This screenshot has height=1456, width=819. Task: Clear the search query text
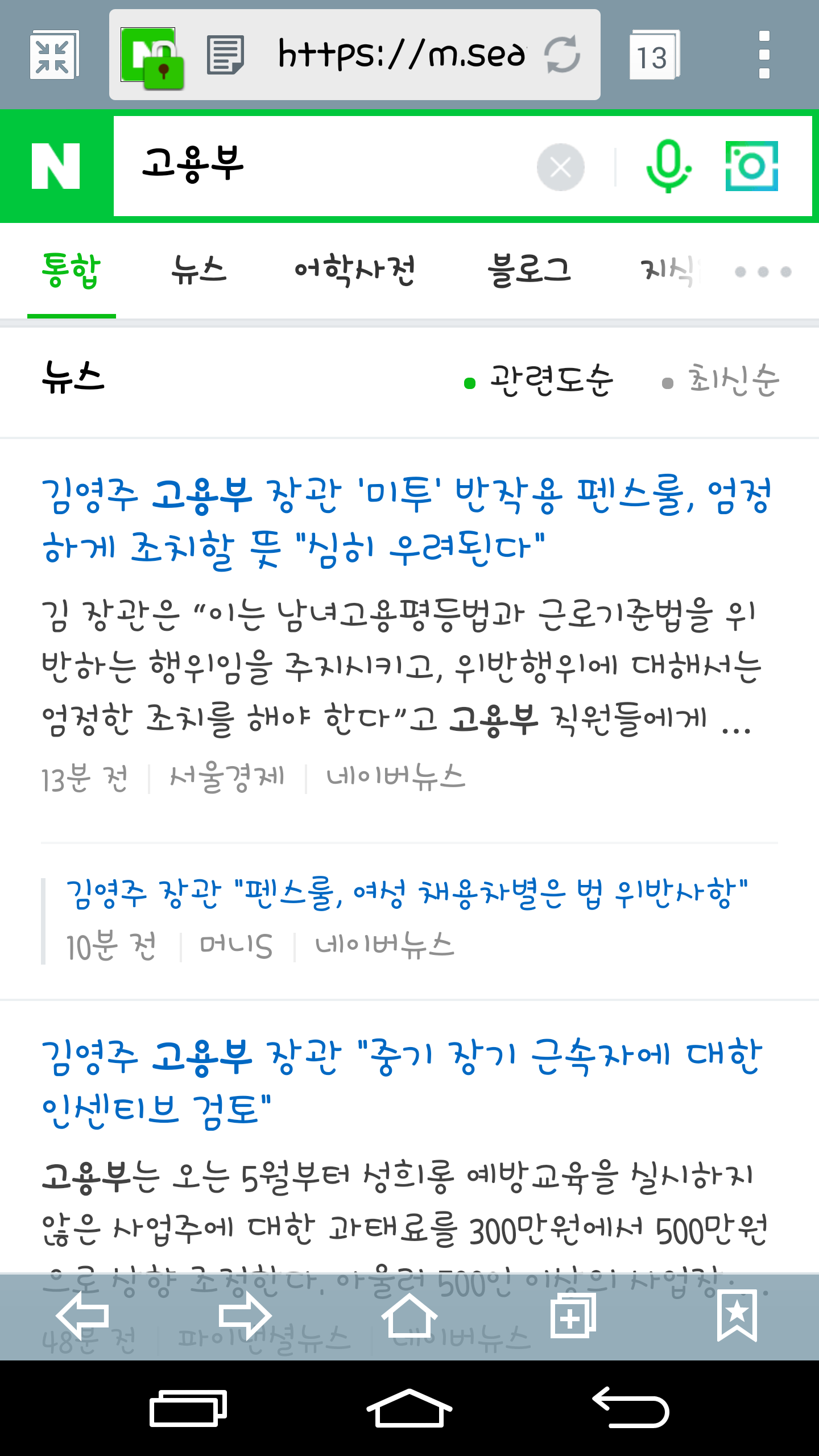point(561,167)
